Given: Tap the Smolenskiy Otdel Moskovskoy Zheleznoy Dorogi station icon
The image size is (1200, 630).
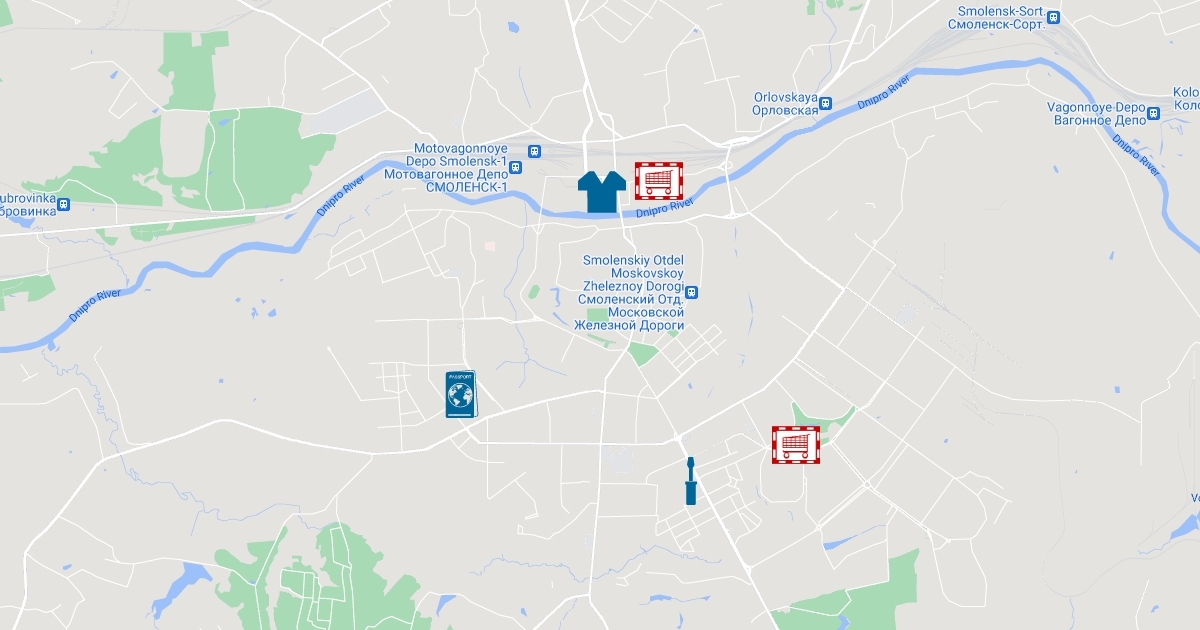Looking at the screenshot, I should point(692,293).
